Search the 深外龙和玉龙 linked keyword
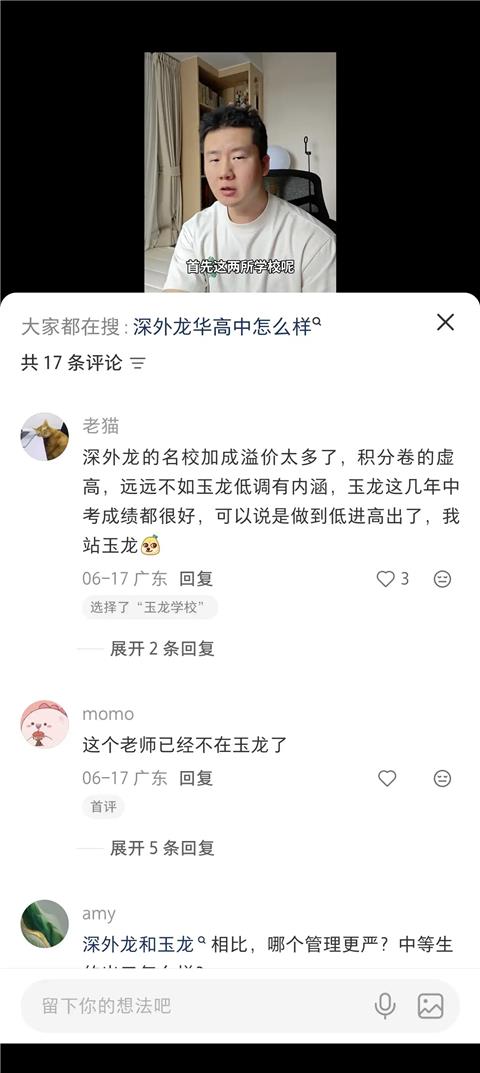This screenshot has width=480, height=1073. (144, 945)
